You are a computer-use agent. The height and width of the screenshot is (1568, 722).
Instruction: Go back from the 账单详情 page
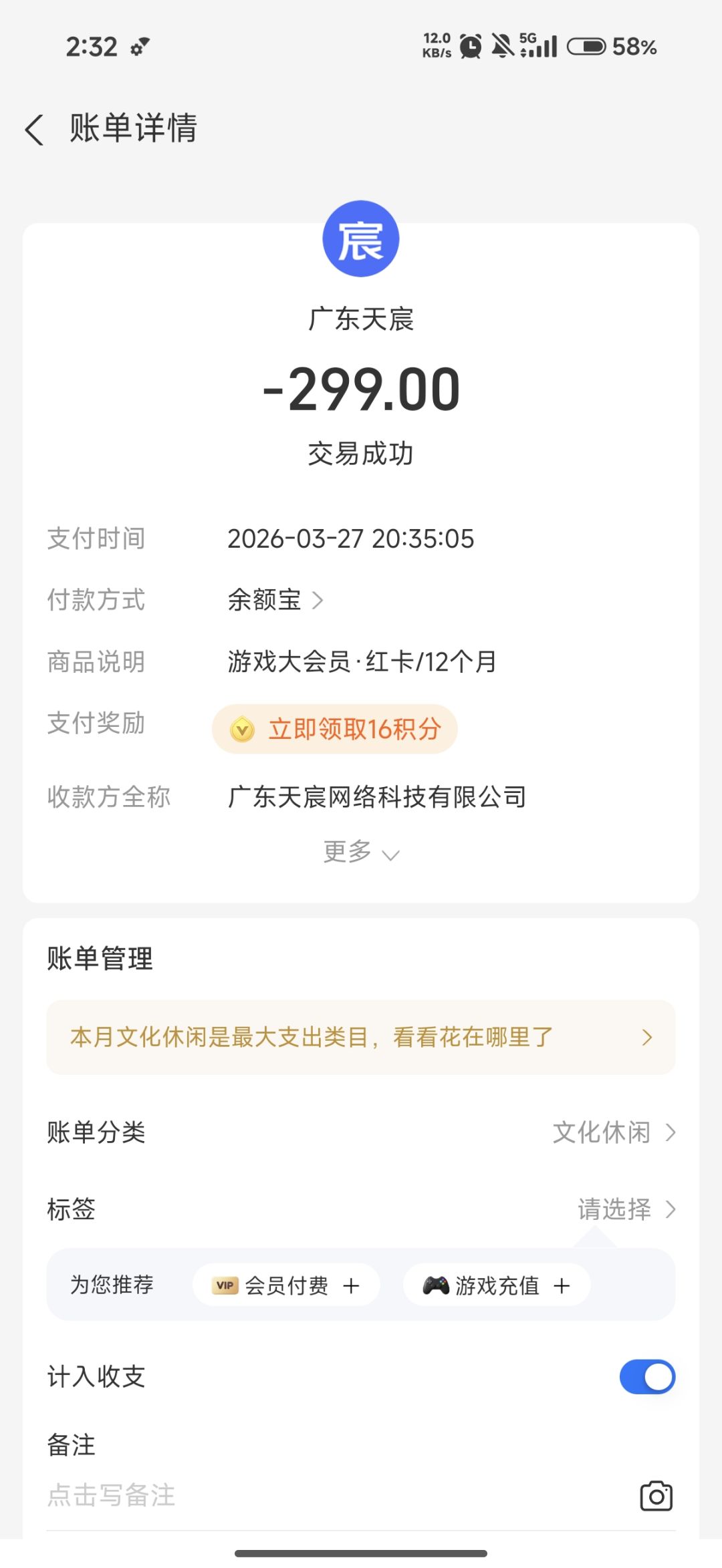click(x=35, y=129)
